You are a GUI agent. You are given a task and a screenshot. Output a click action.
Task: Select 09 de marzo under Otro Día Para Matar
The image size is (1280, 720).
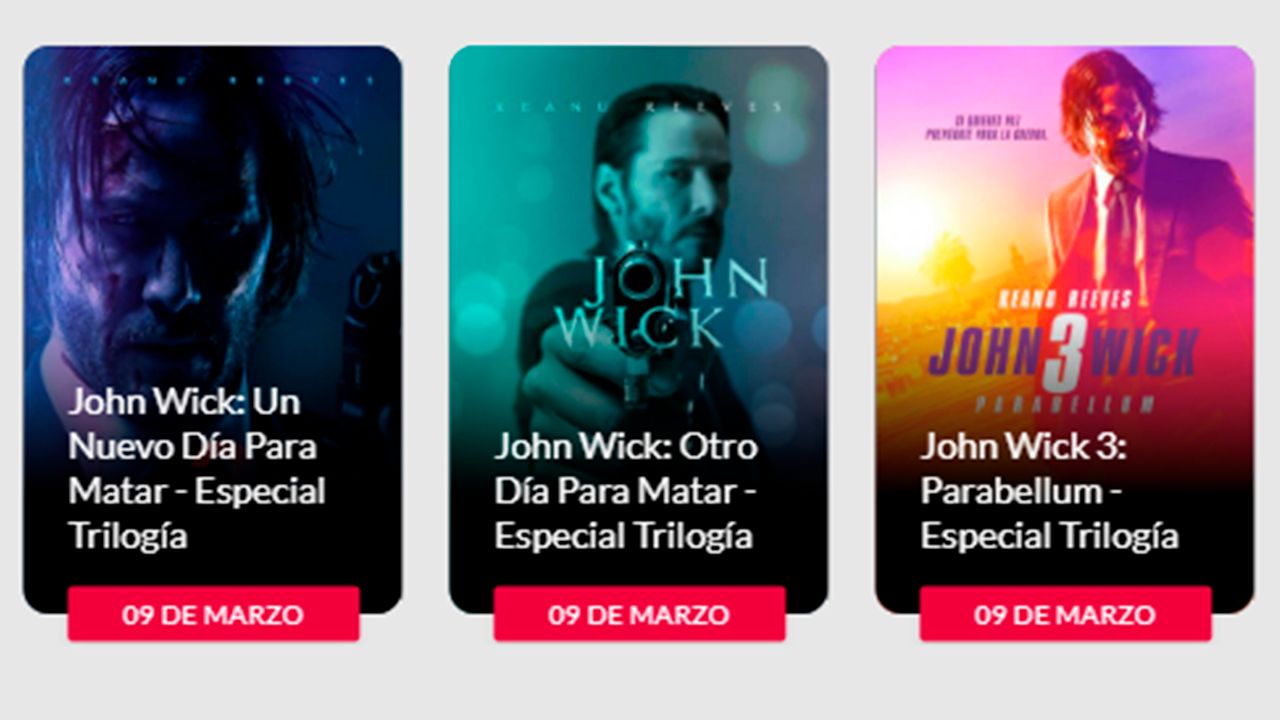pos(639,614)
